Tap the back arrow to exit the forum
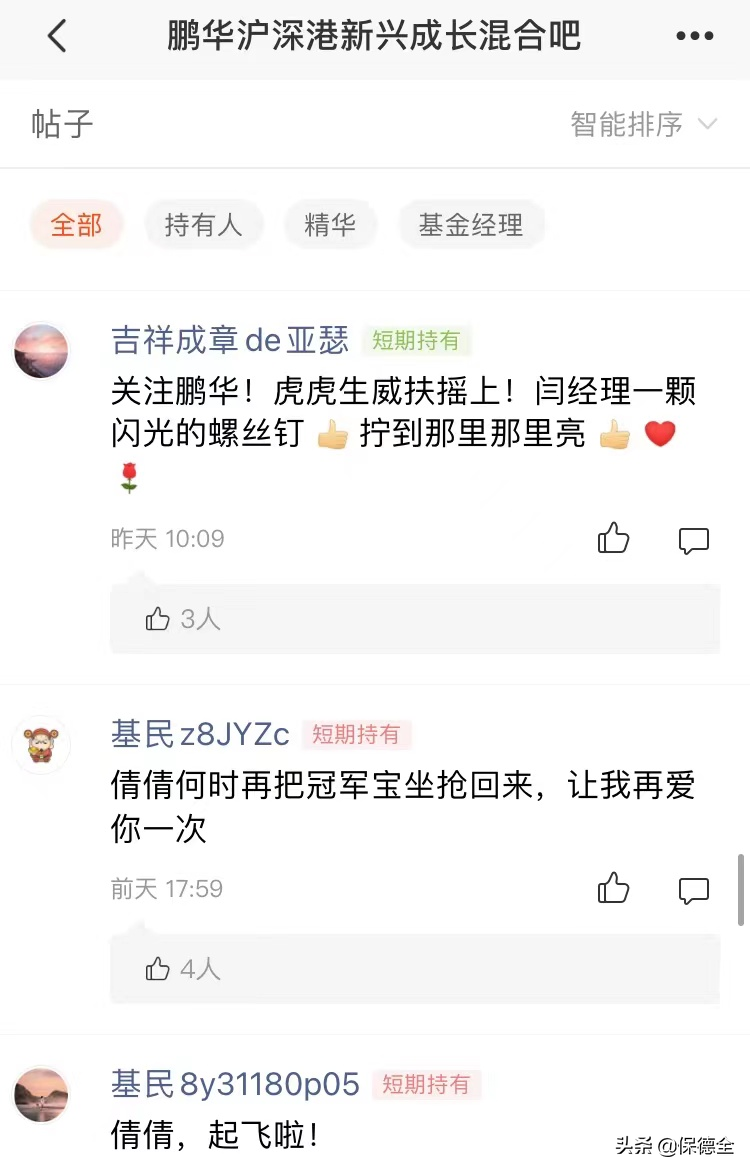This screenshot has width=751, height=1172. coord(57,36)
